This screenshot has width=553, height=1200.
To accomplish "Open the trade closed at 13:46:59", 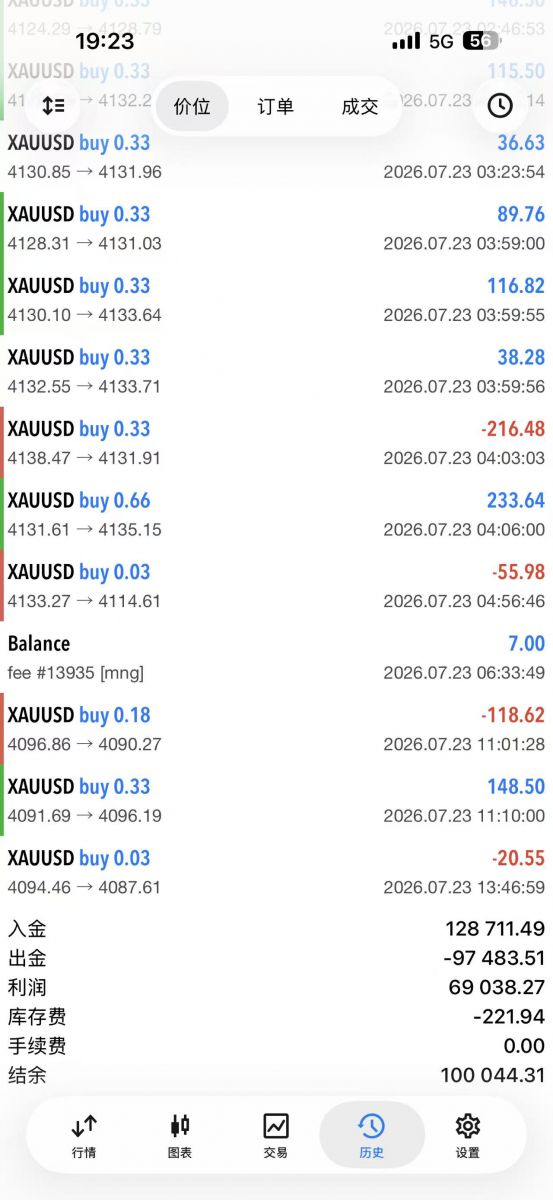I will 276,872.
